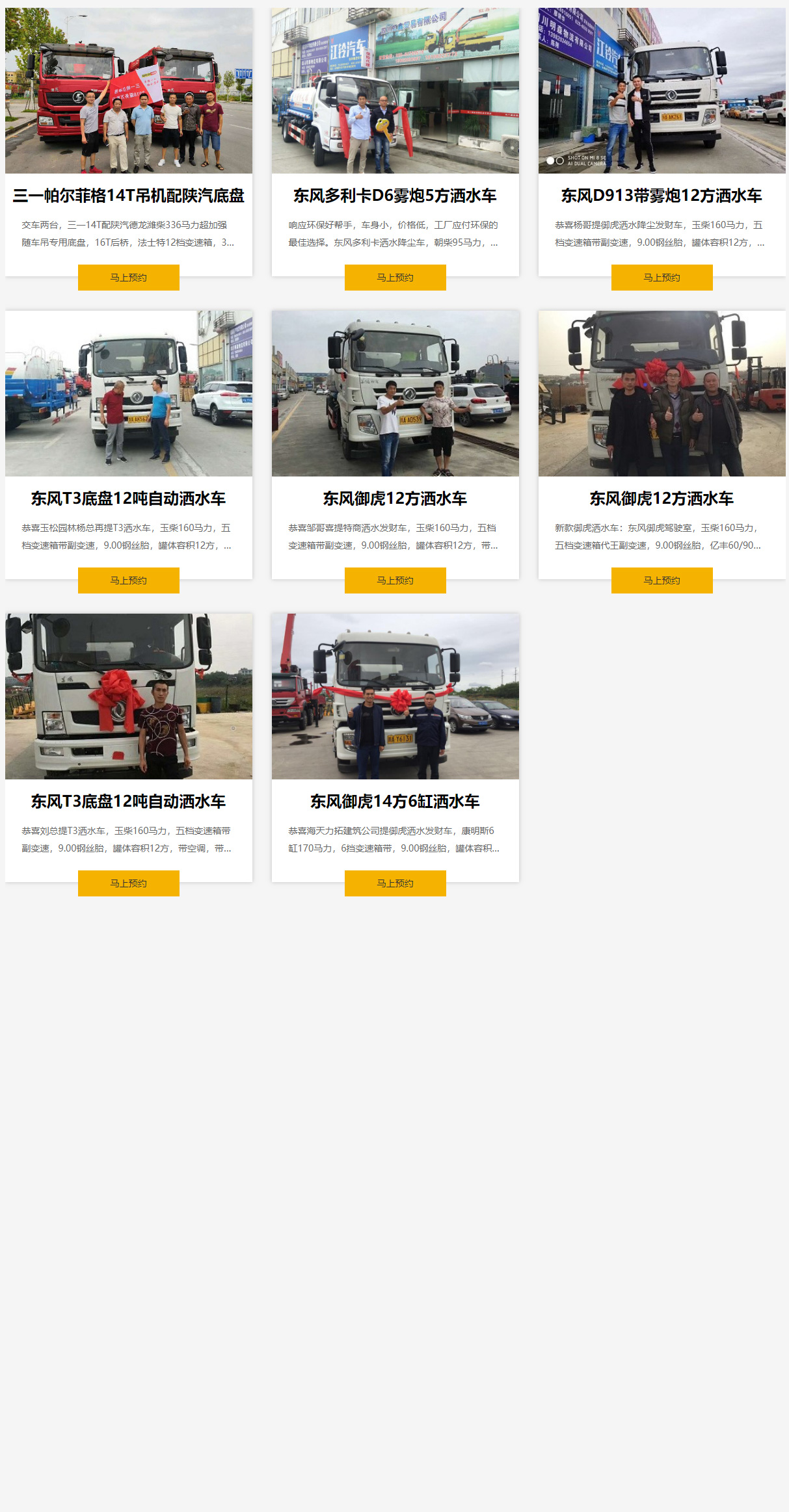Tap 马上预约 under 三一帕尔菲格14T吊机配陕汽底盘

tap(128, 278)
